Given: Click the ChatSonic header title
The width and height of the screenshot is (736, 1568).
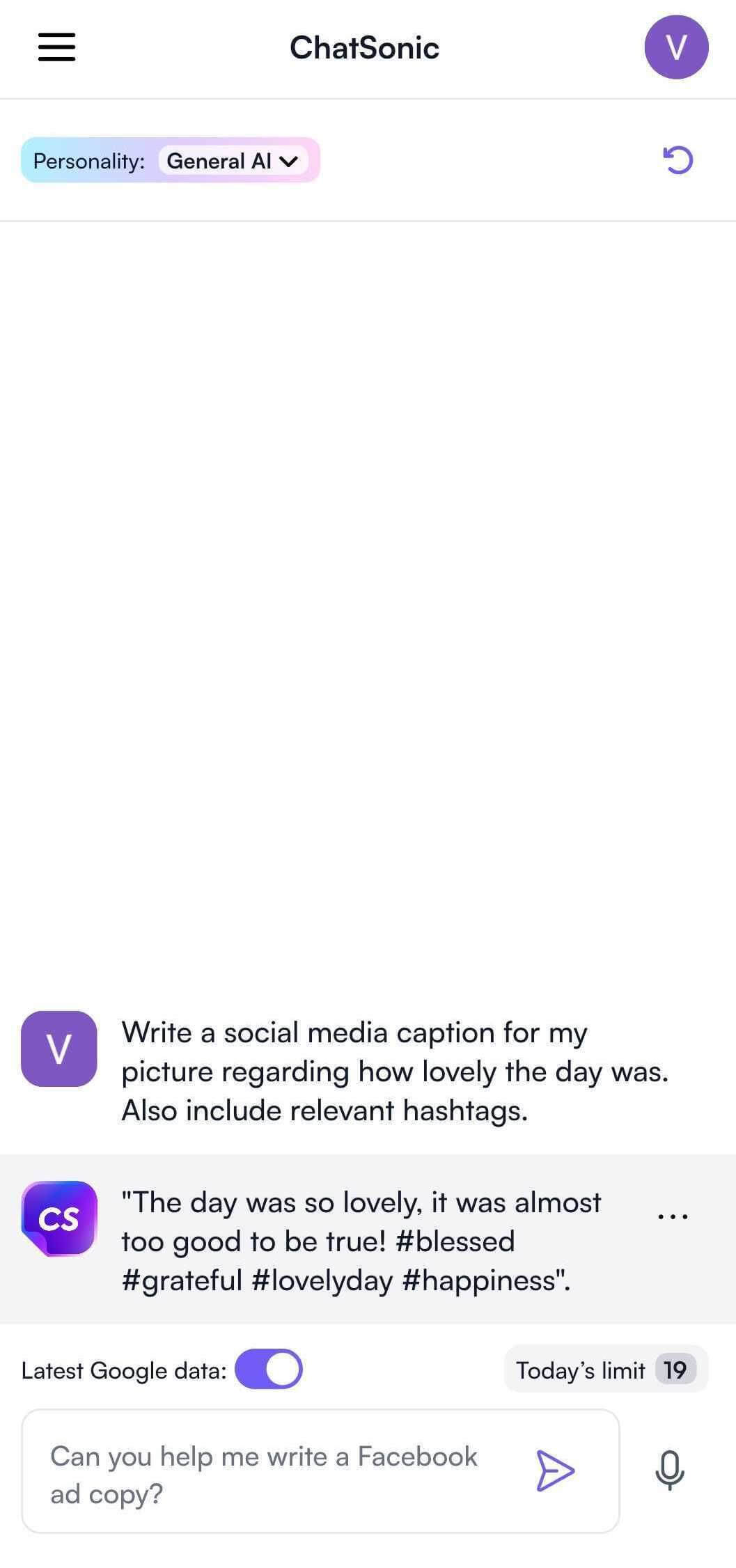Looking at the screenshot, I should tap(363, 47).
